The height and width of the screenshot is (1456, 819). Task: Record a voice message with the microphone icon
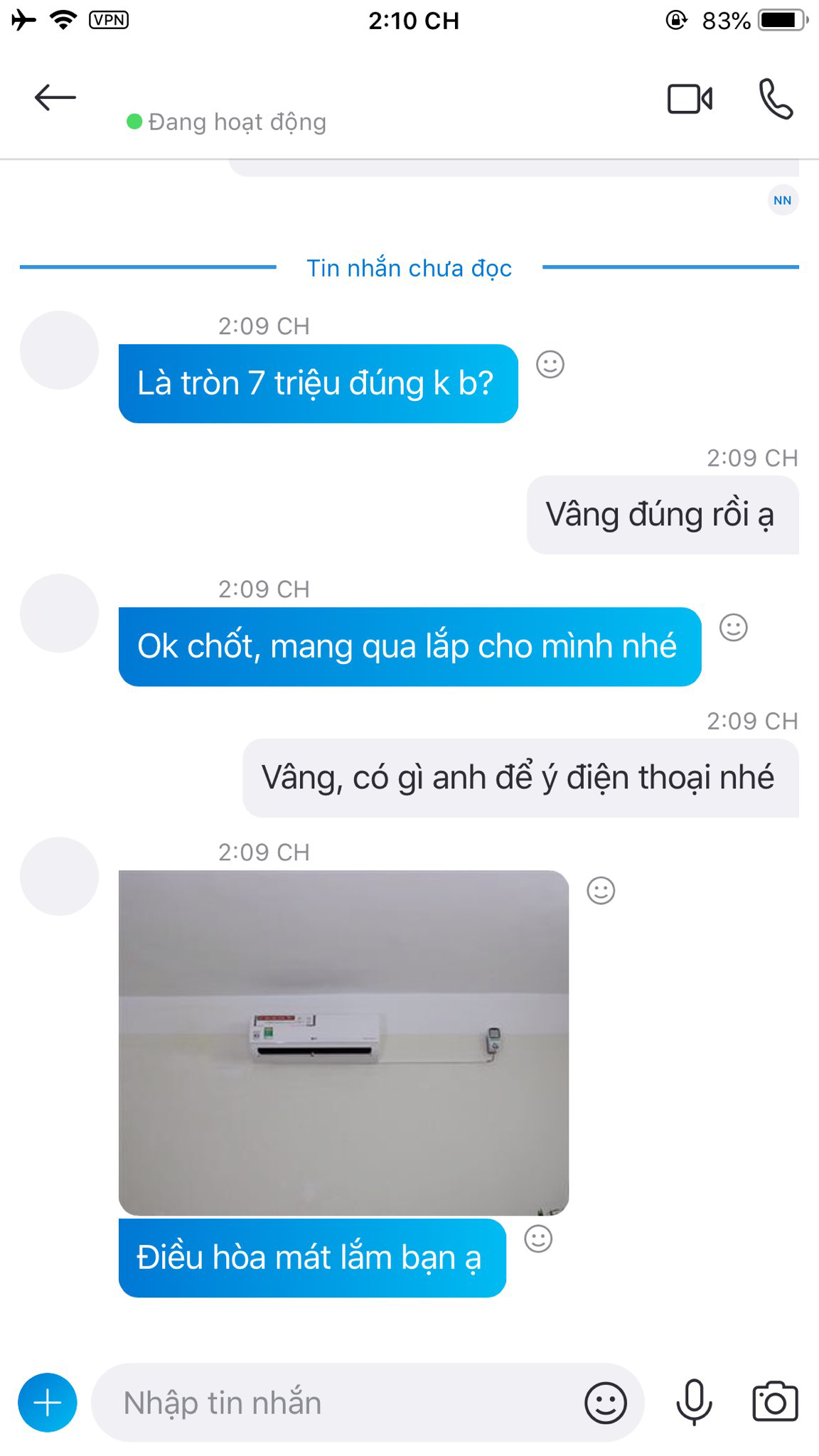coord(695,1403)
